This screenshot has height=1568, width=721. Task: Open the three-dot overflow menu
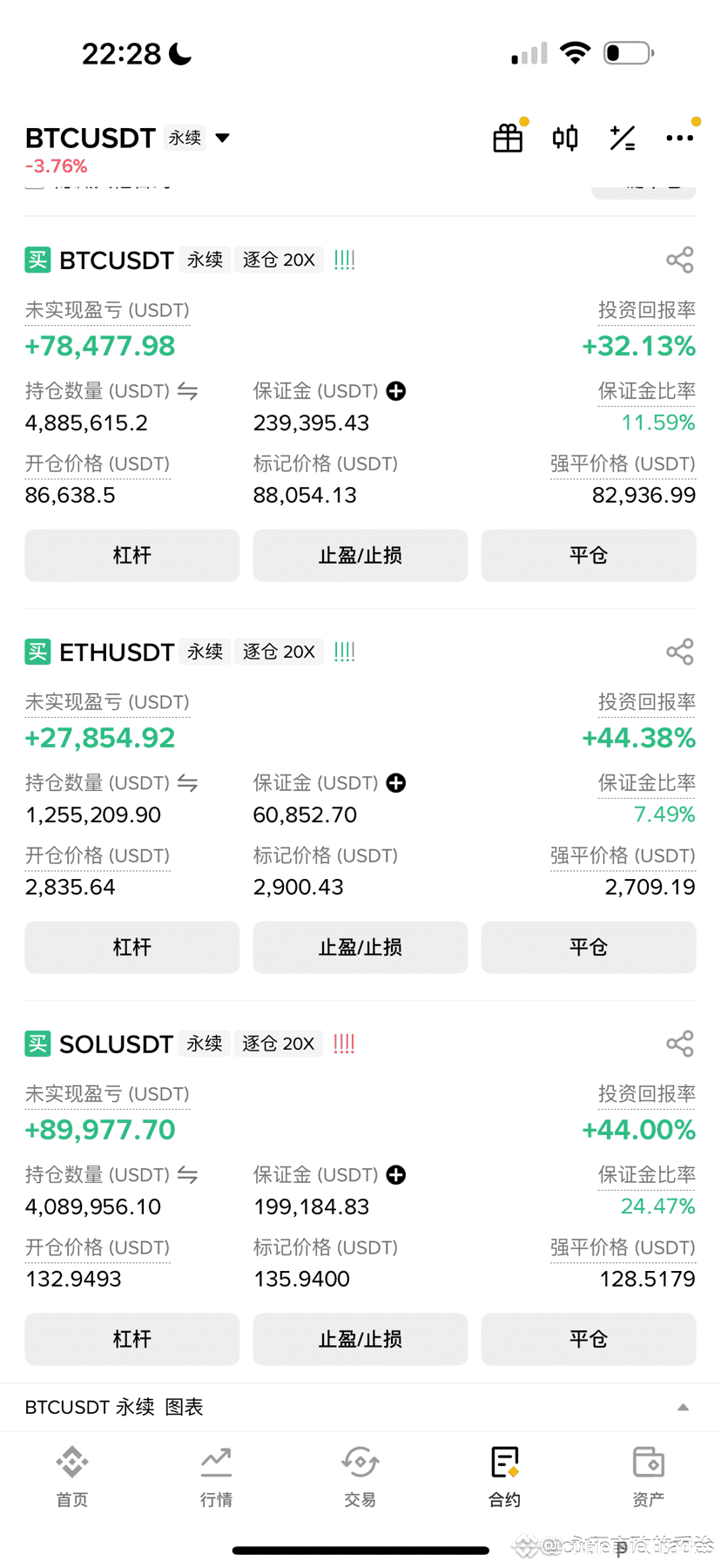coord(679,138)
